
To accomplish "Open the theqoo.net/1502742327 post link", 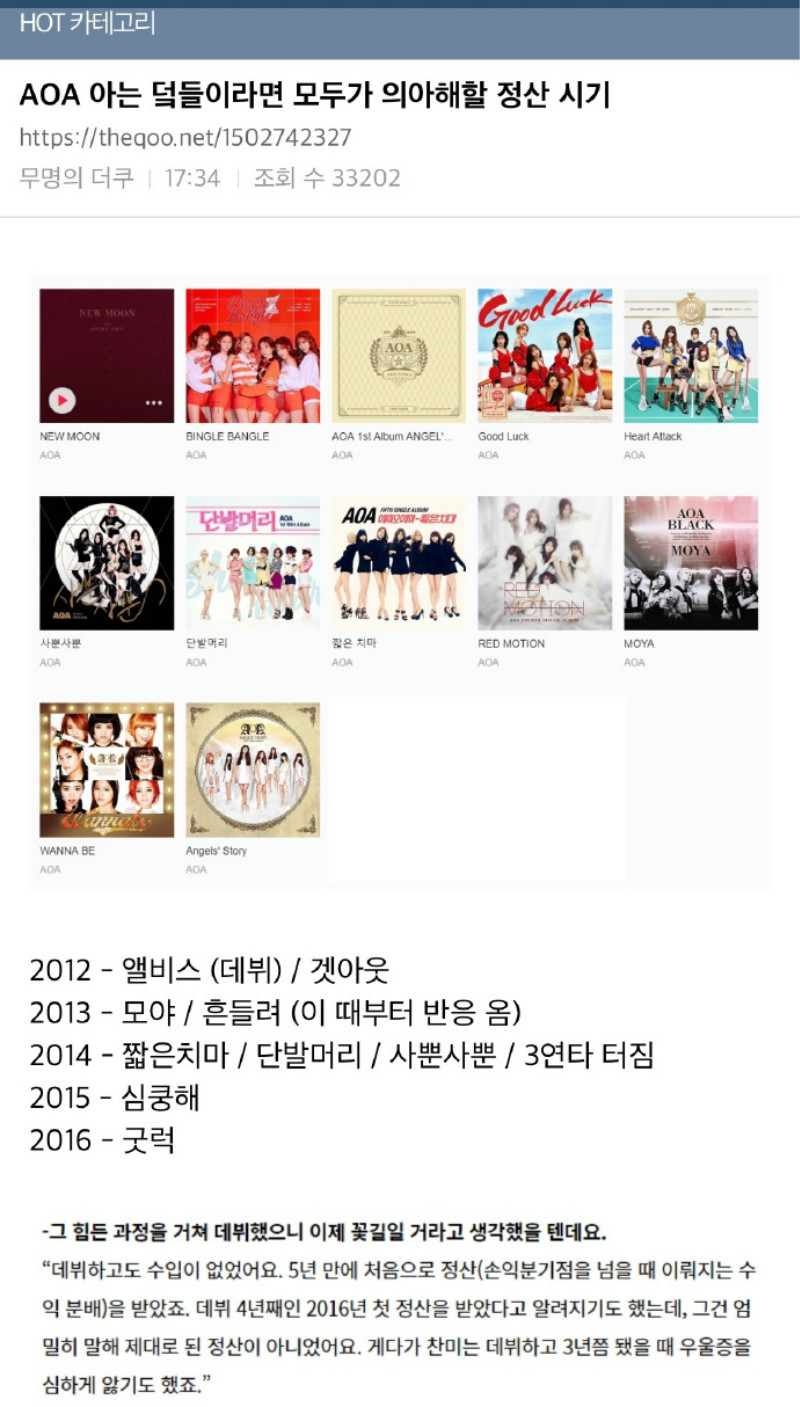I will coord(185,138).
